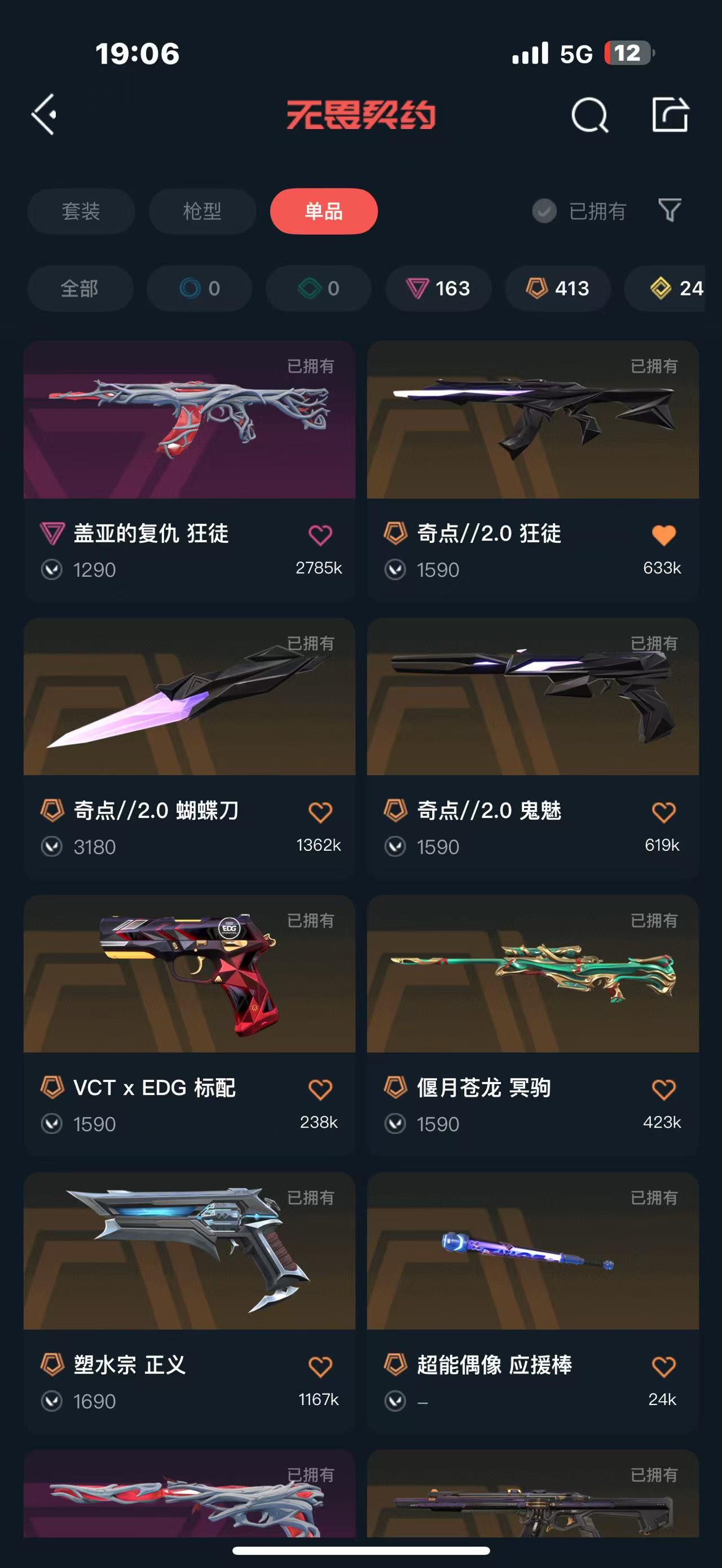Screen dimensions: 722x1568
Task: Like the 奇点//2.0 蝴蝶刀 skin
Action: tap(320, 812)
